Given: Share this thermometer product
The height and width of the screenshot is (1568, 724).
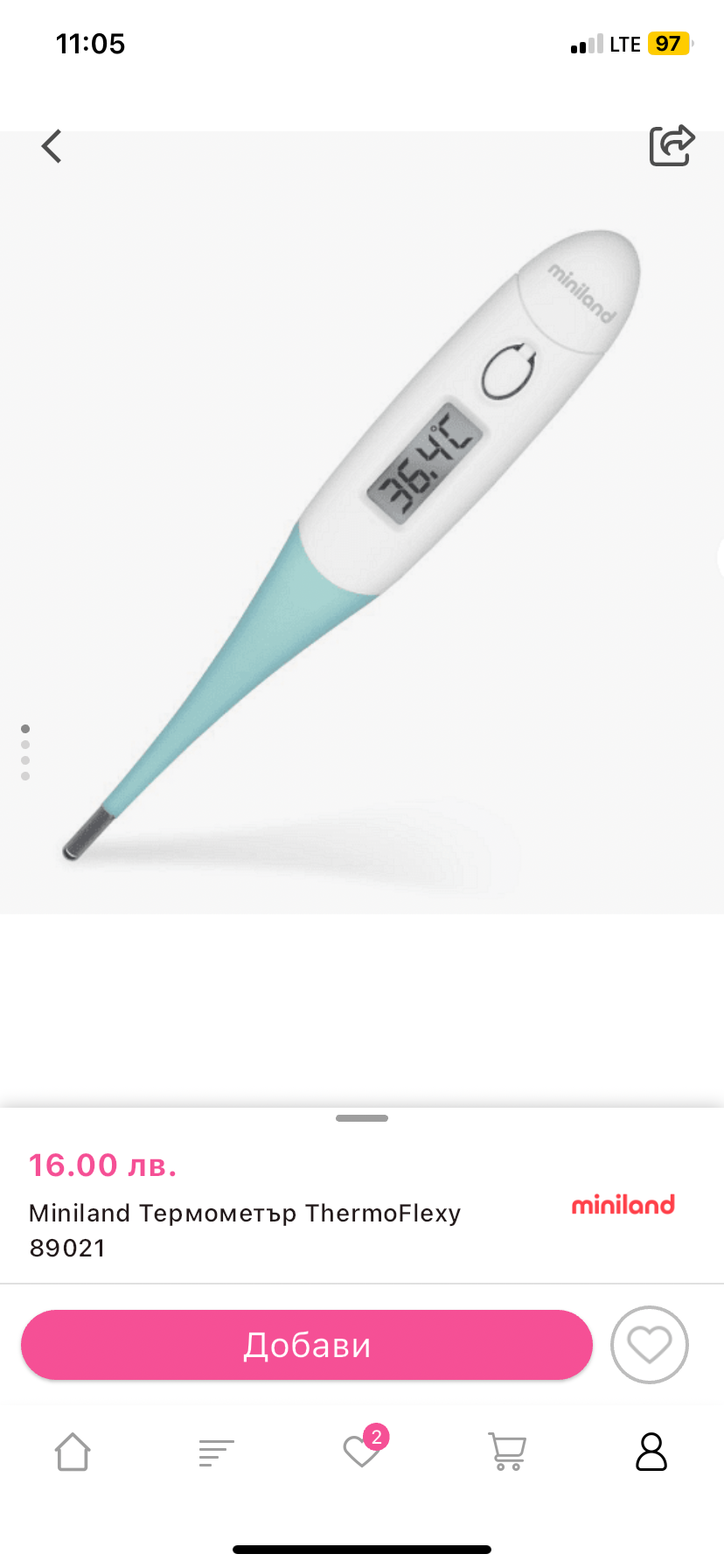Looking at the screenshot, I should point(671,145).
